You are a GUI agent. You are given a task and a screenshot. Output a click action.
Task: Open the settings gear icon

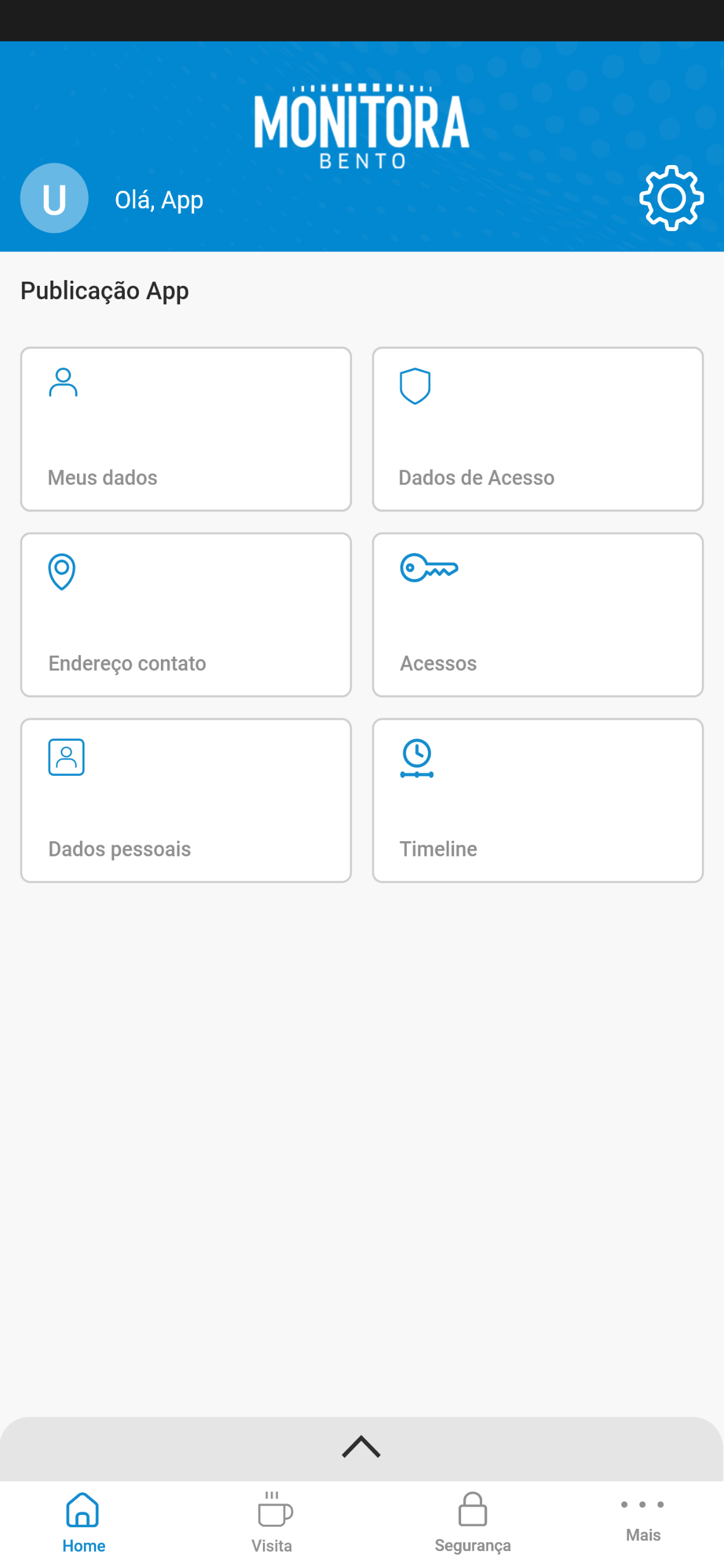point(671,198)
